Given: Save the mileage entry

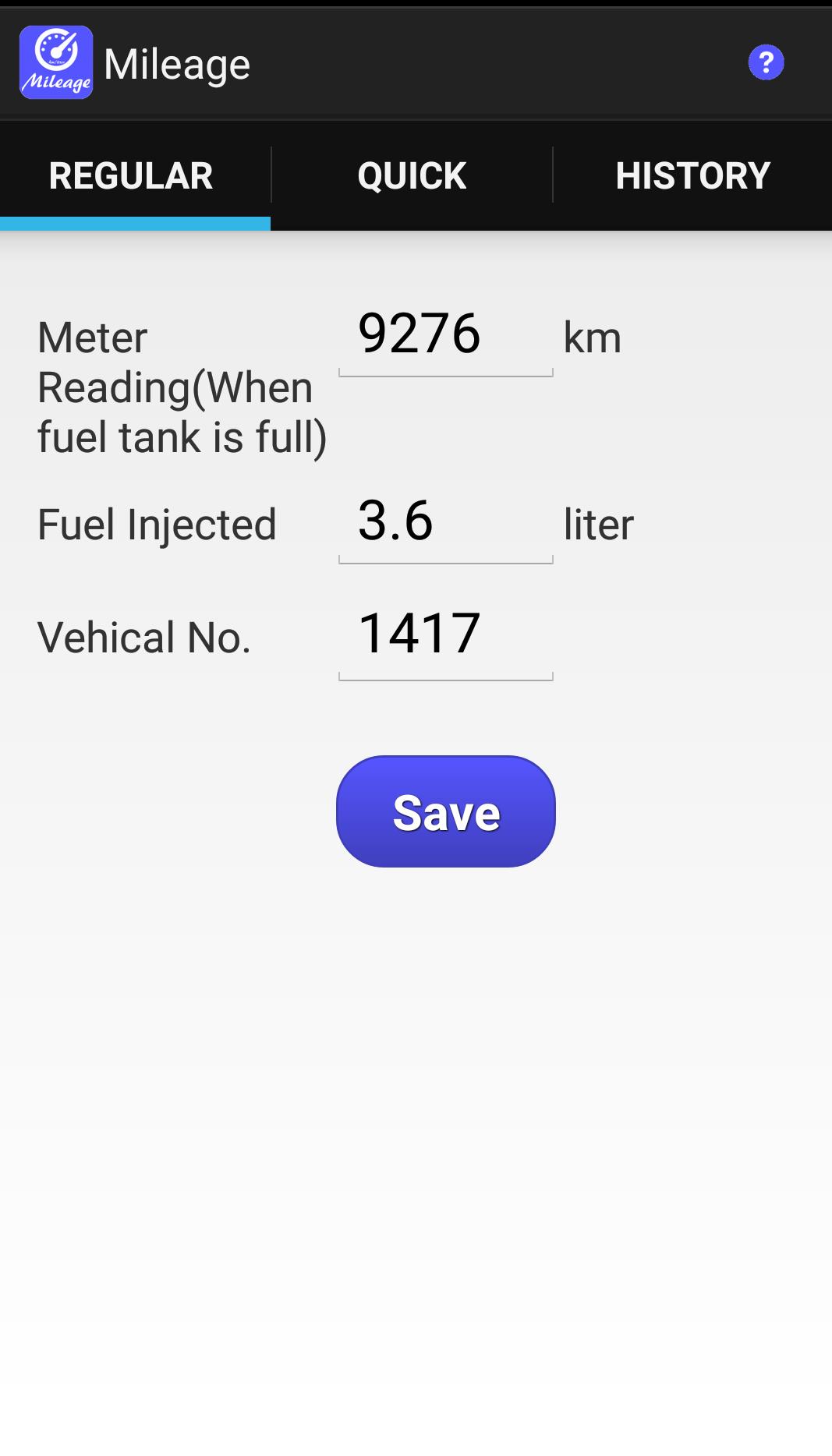Looking at the screenshot, I should click(x=445, y=811).
